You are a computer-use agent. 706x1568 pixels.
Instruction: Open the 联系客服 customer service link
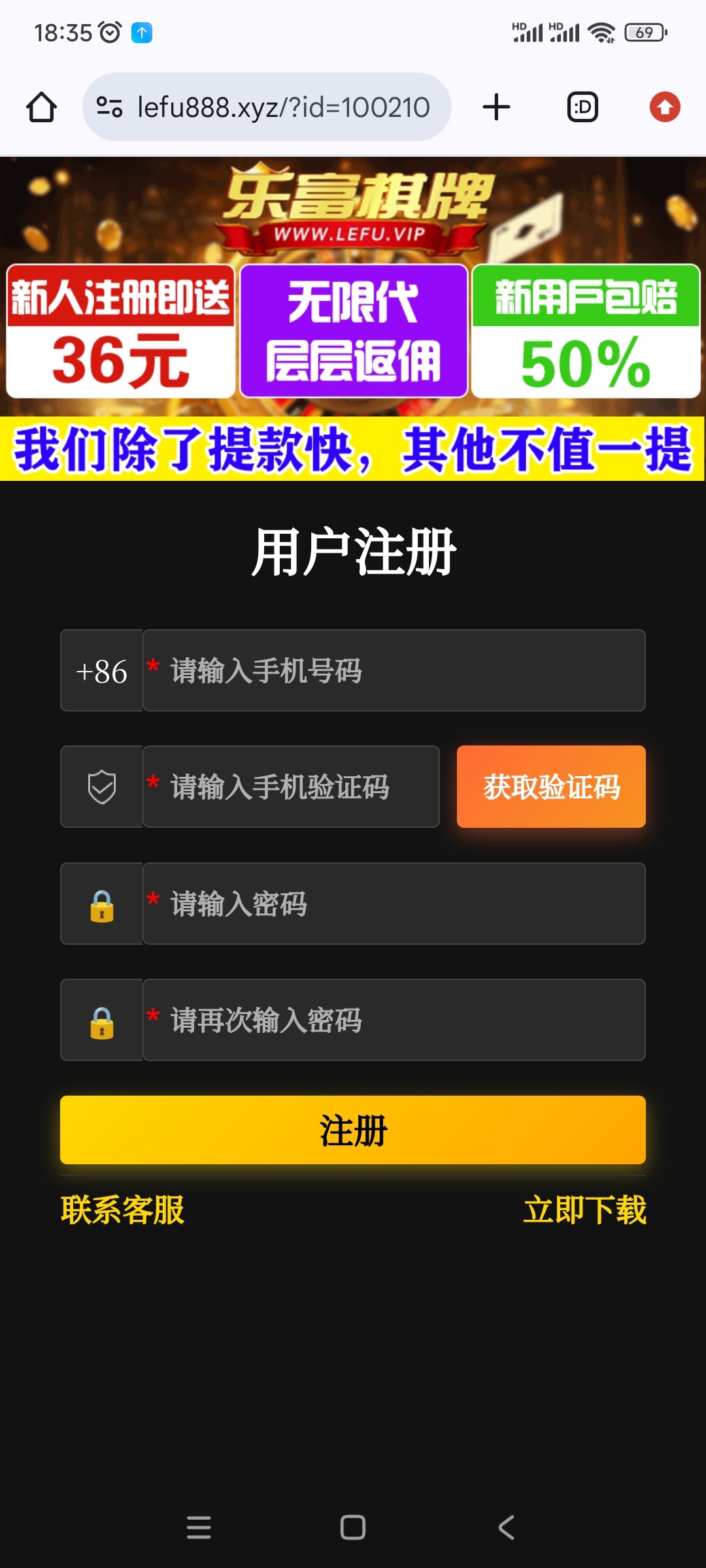pyautogui.click(x=123, y=1210)
